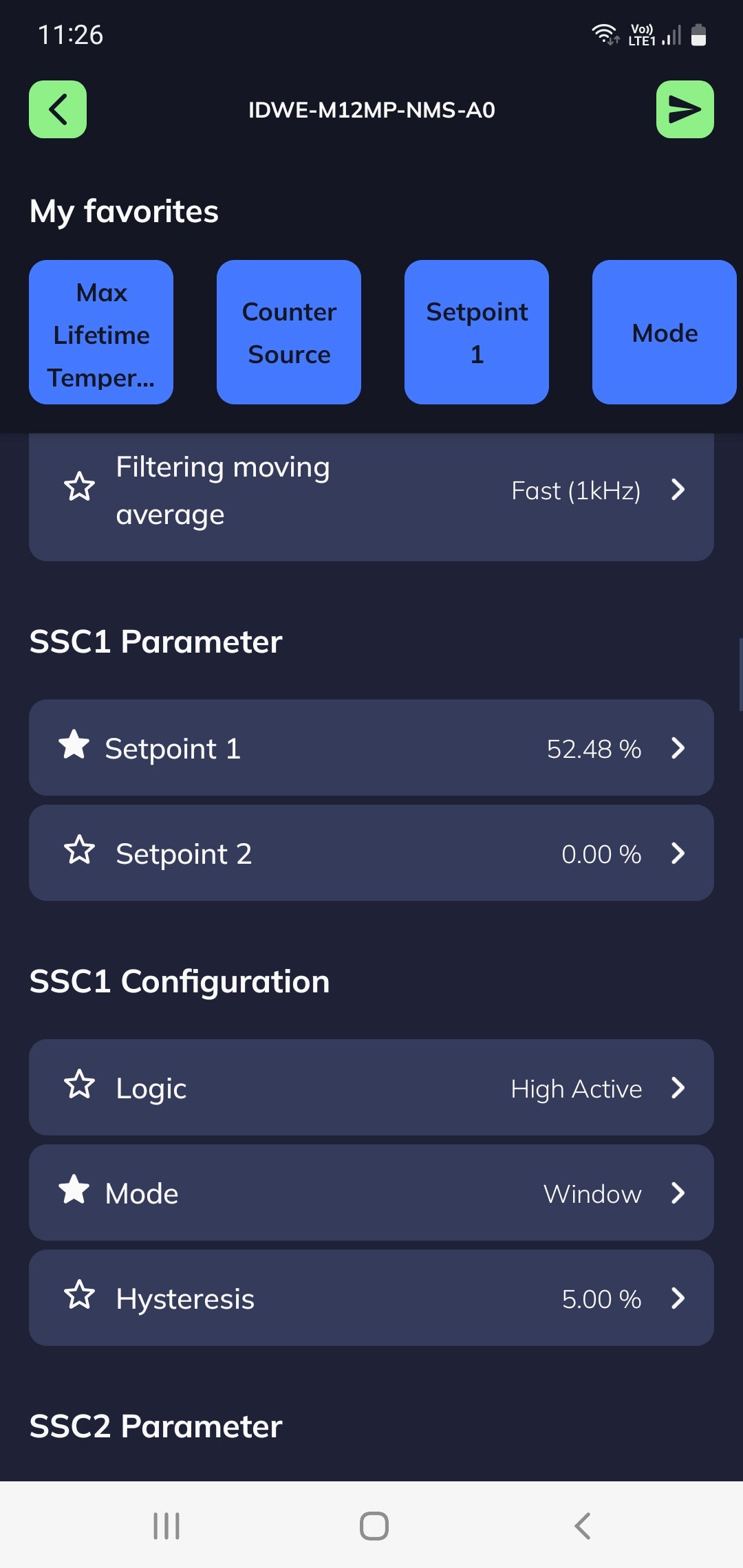Open the Mode favorite tile
This screenshot has height=1568, width=743.
(x=665, y=332)
